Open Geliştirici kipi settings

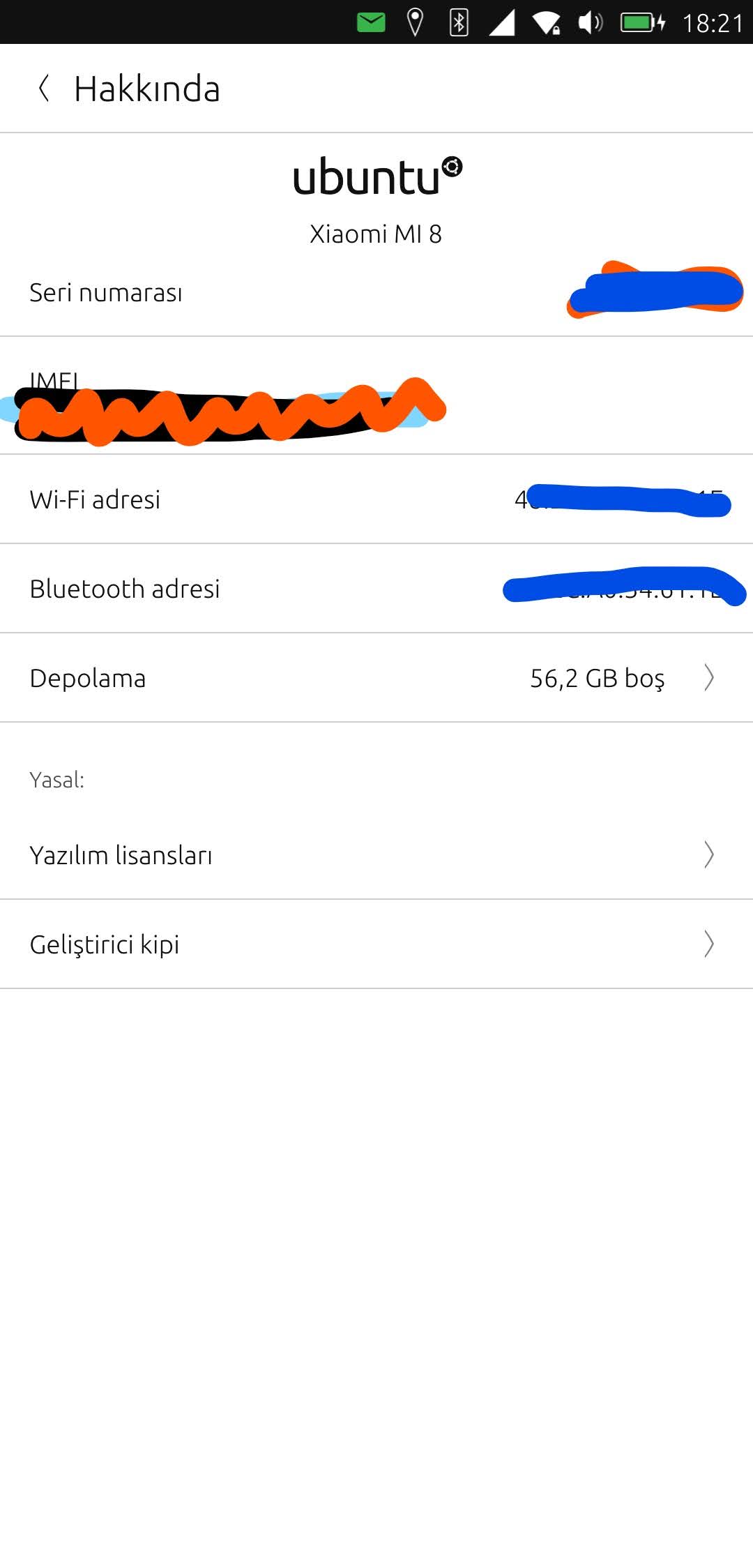pyautogui.click(x=376, y=944)
